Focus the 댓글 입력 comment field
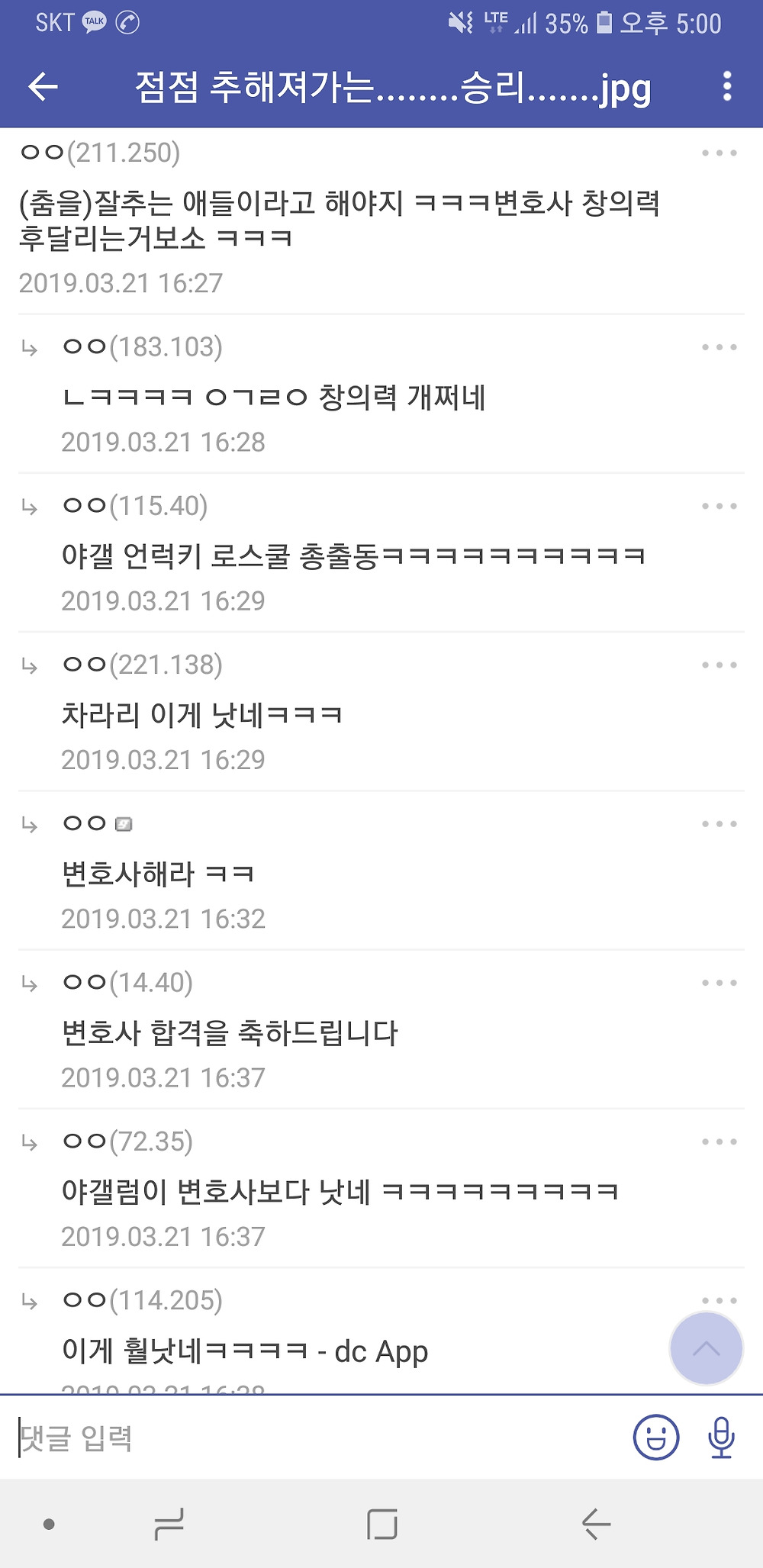Screen dimensions: 763x1568 (305, 1438)
